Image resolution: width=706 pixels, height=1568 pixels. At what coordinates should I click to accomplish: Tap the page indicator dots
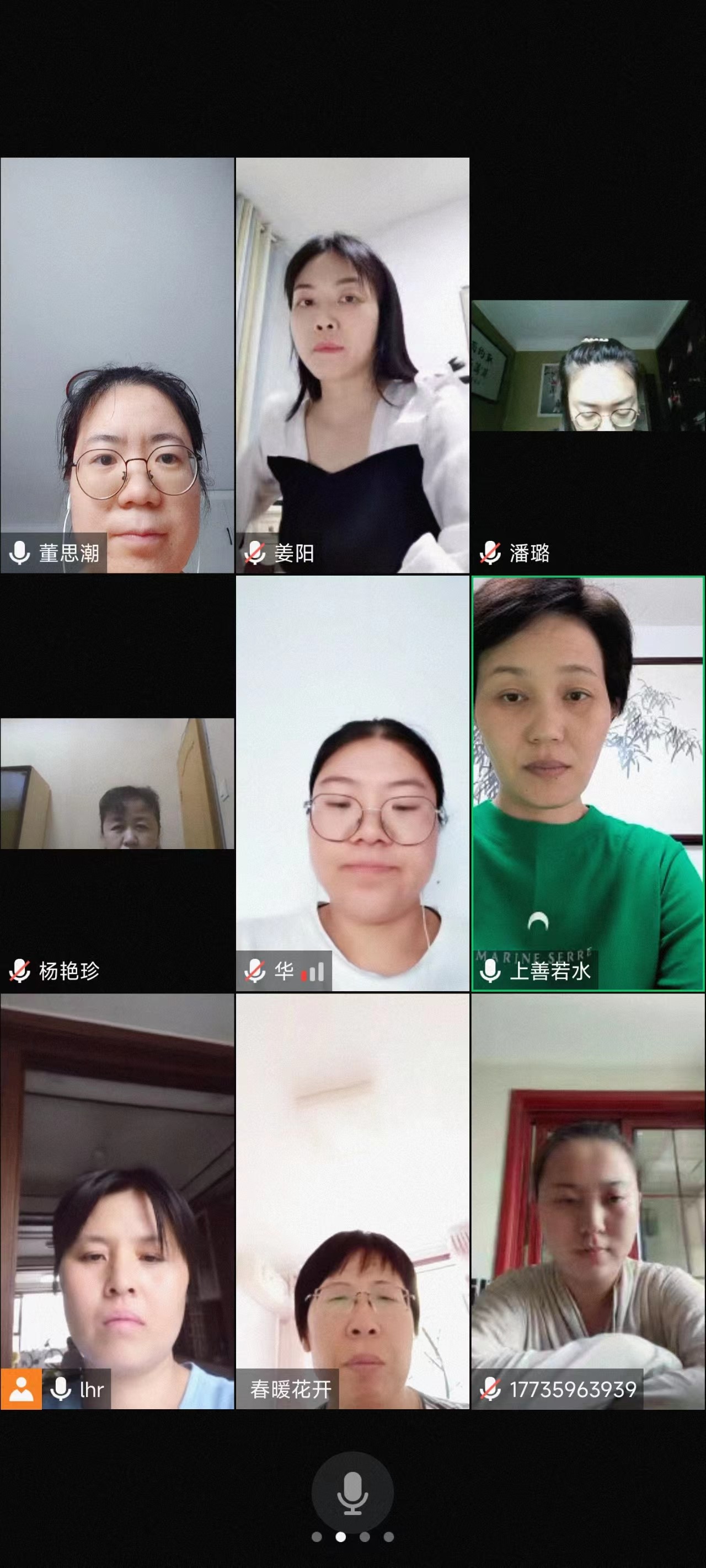tap(352, 1537)
